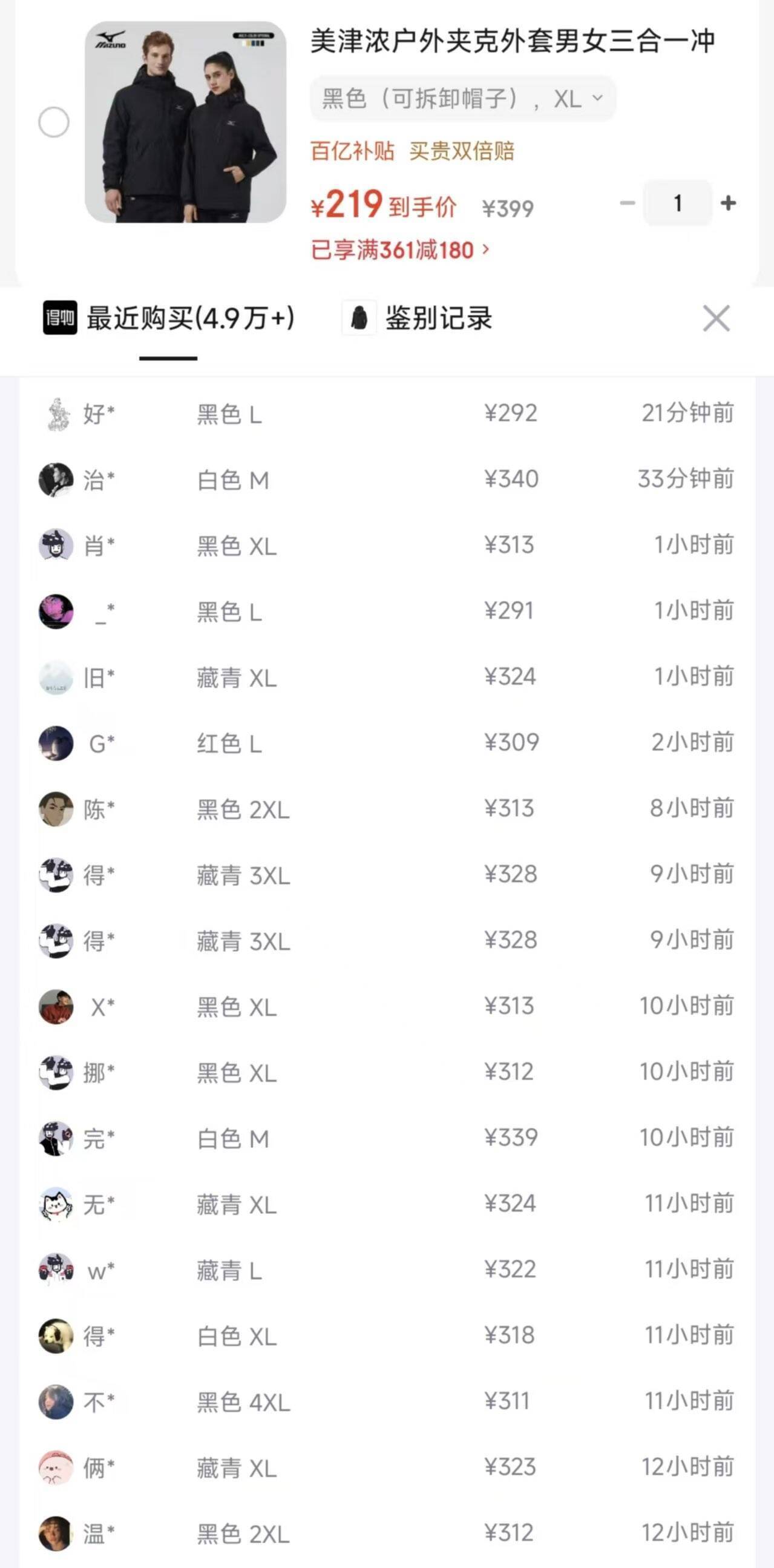Click the quantity input field showing 1
Viewport: 774px width, 1568px height.
coord(677,203)
